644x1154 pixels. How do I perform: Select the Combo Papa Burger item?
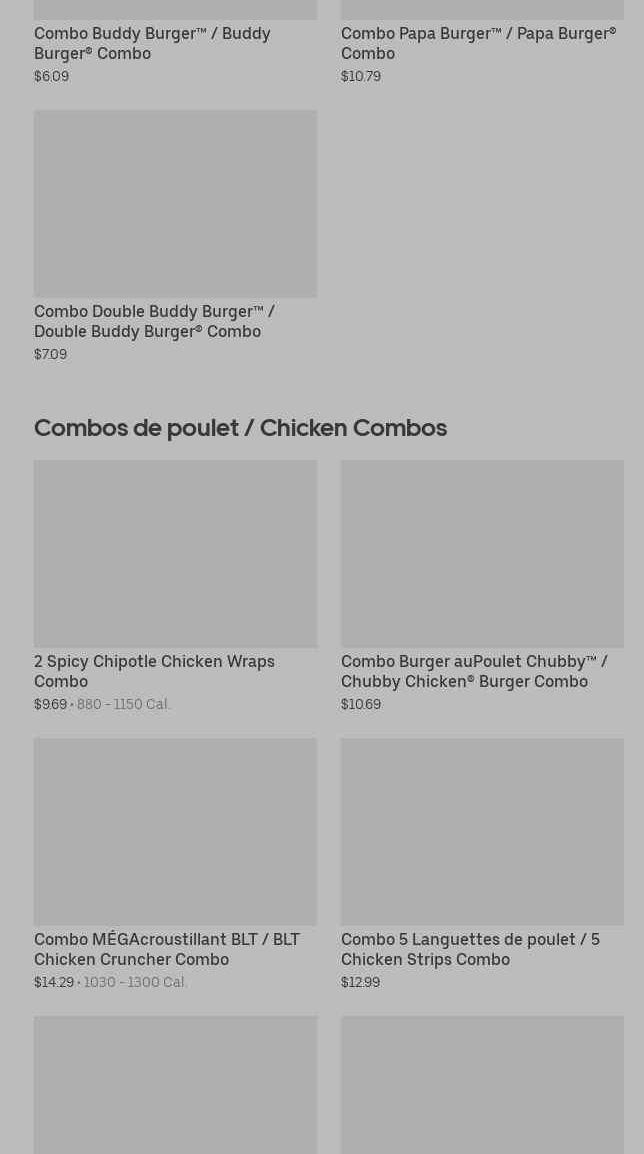tap(478, 43)
